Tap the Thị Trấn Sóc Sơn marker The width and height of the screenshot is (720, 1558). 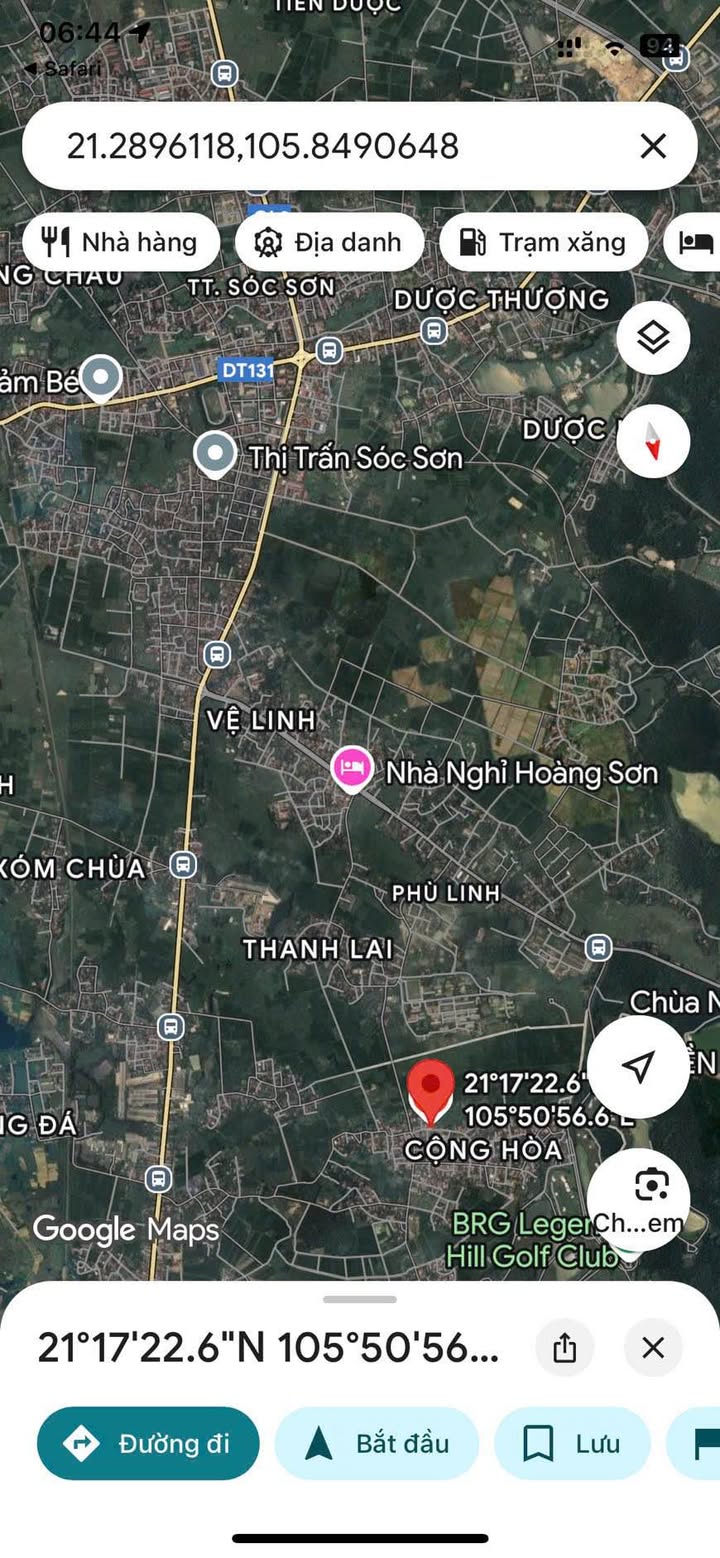(215, 455)
